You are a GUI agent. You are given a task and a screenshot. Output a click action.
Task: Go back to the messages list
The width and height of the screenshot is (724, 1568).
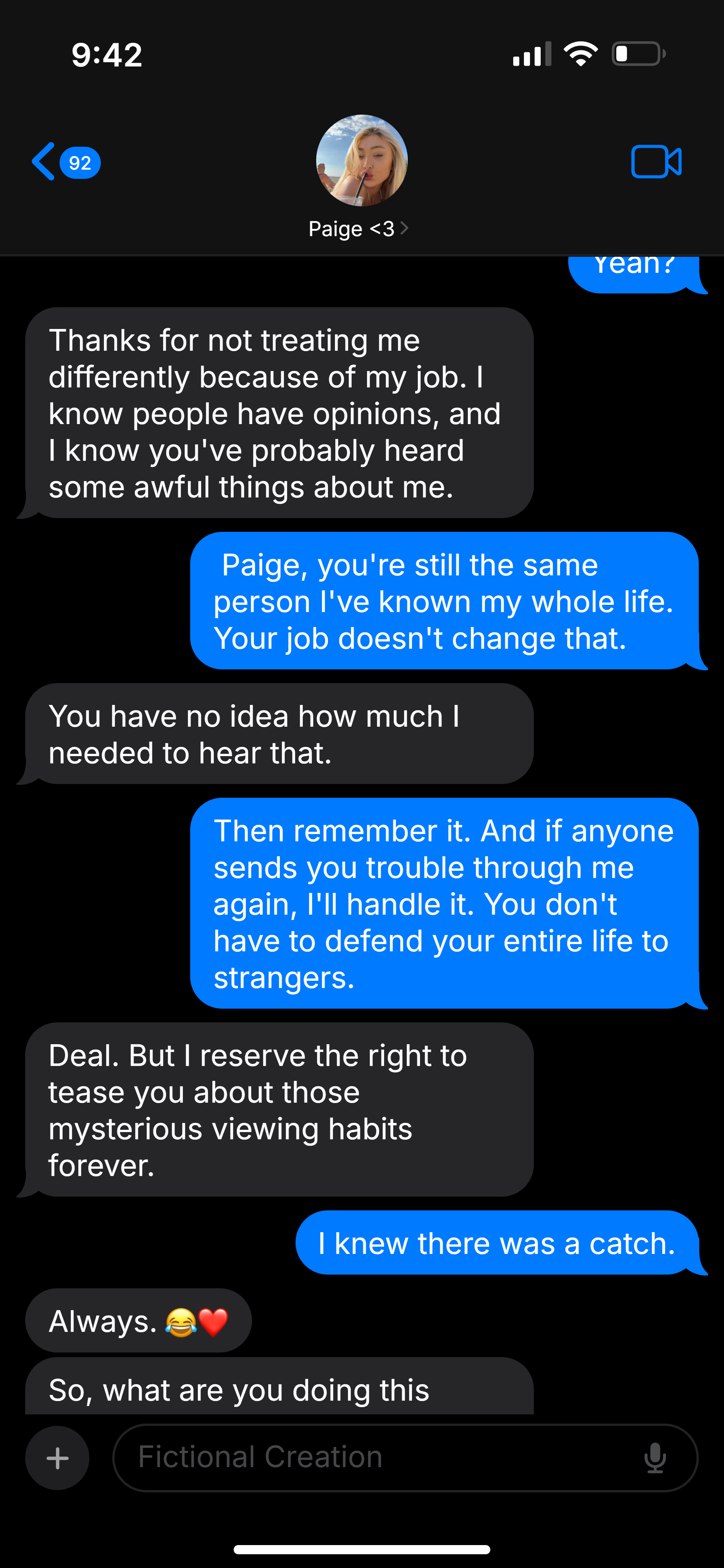click(x=66, y=162)
